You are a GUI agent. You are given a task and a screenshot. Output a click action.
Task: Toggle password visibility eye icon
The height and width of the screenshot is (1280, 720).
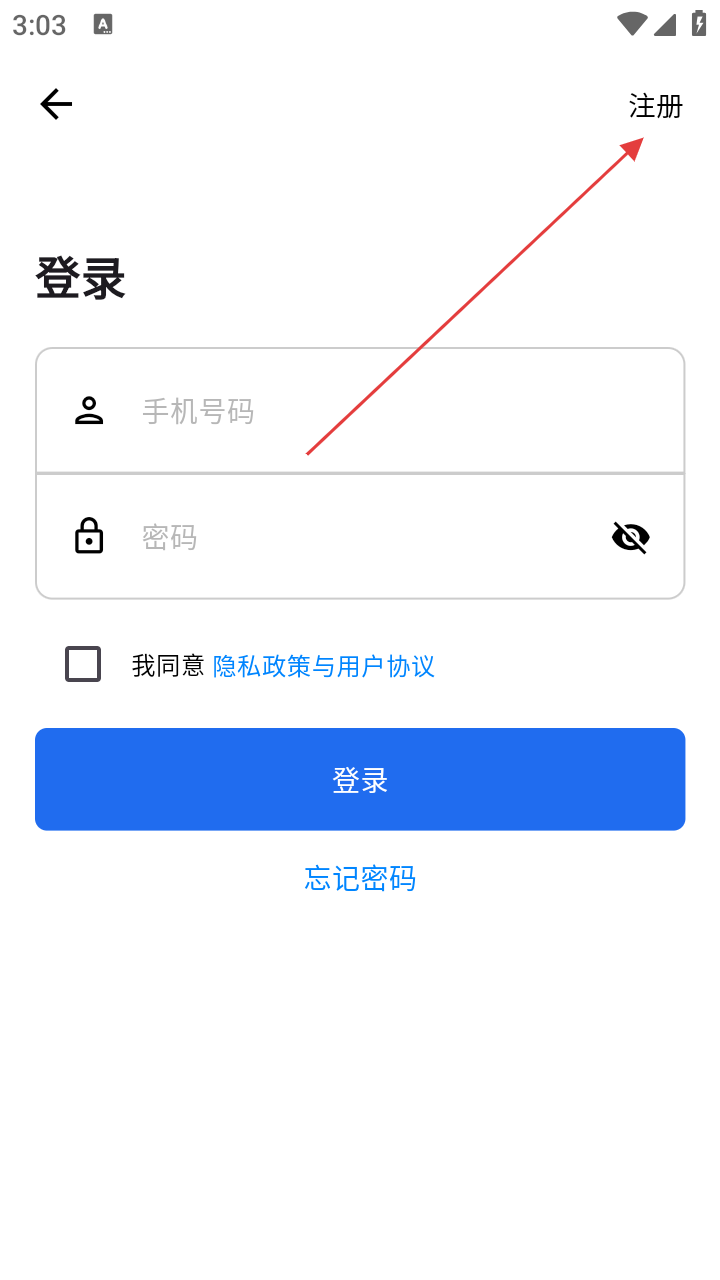point(630,538)
